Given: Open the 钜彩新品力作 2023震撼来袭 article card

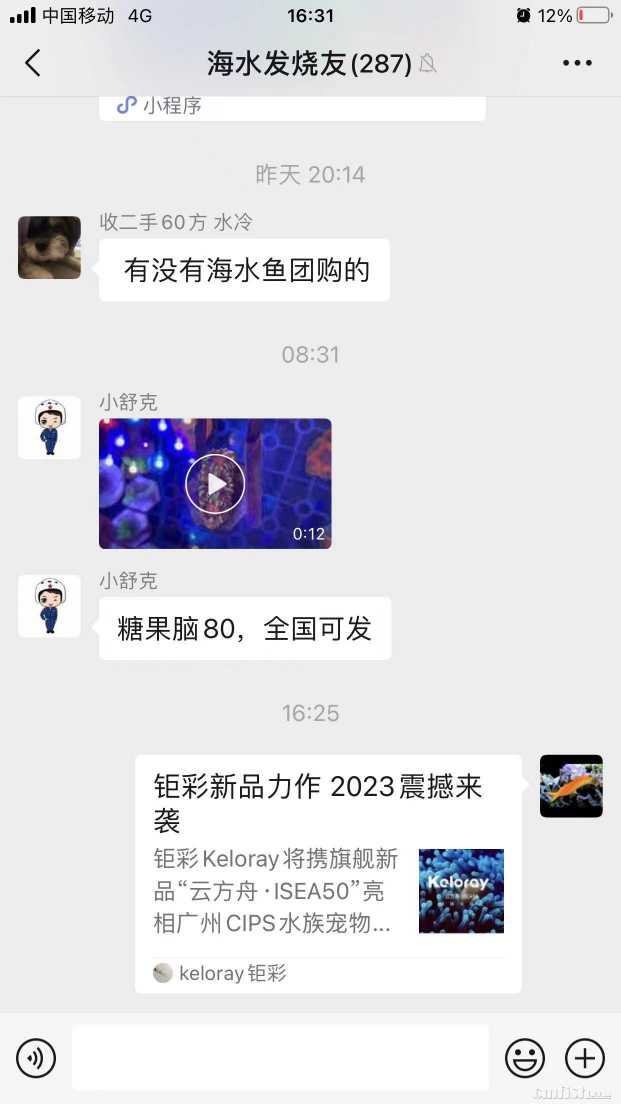Looking at the screenshot, I should [328, 873].
